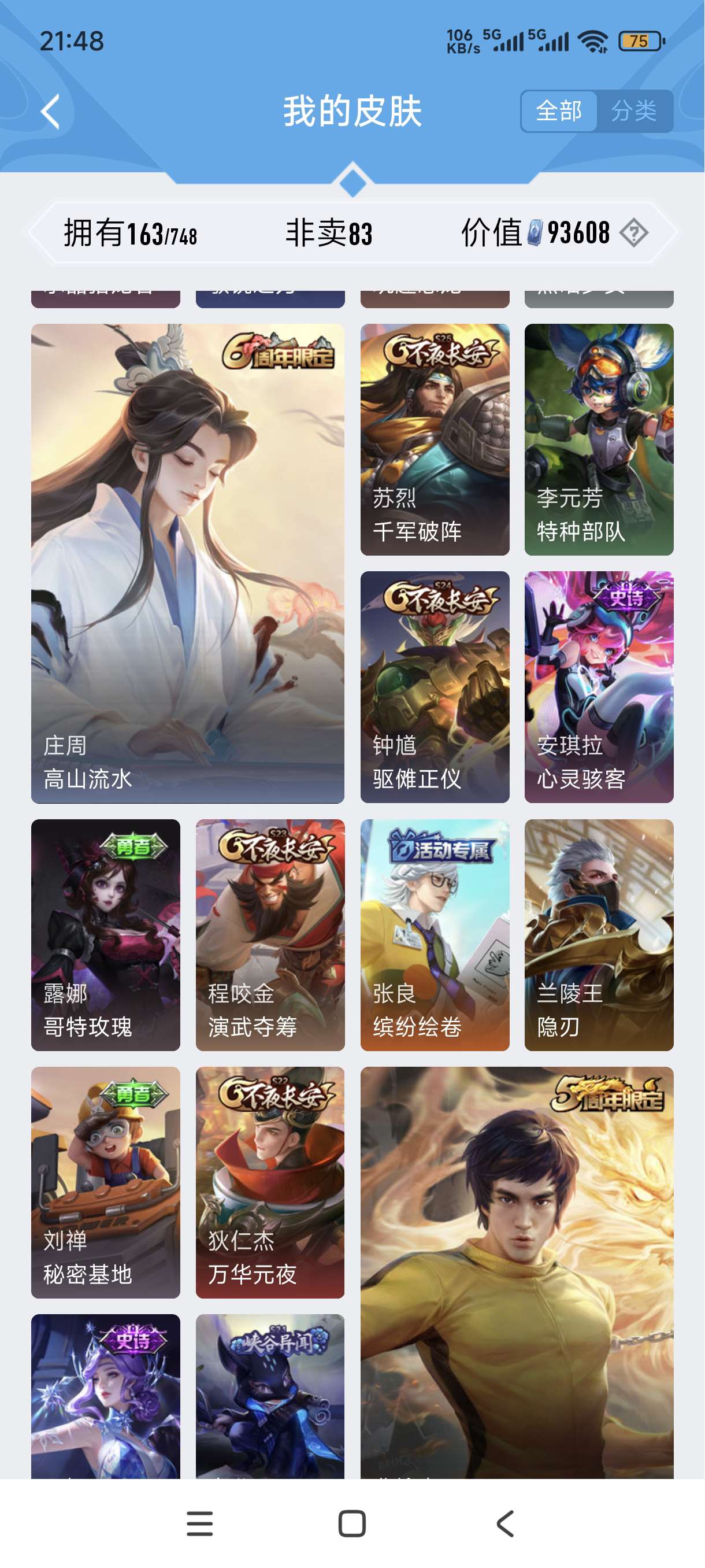
Task: View 狄仁杰 万华元夜 skin
Action: pyautogui.click(x=270, y=1182)
